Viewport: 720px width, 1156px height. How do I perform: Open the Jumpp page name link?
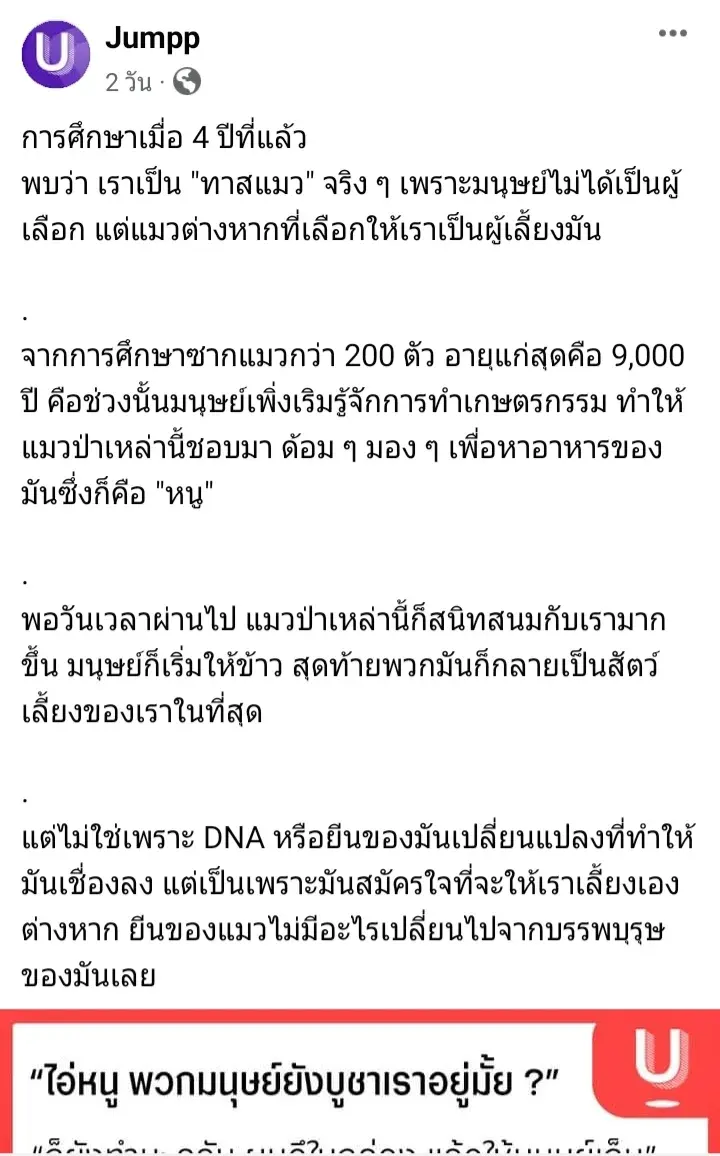coord(153,38)
